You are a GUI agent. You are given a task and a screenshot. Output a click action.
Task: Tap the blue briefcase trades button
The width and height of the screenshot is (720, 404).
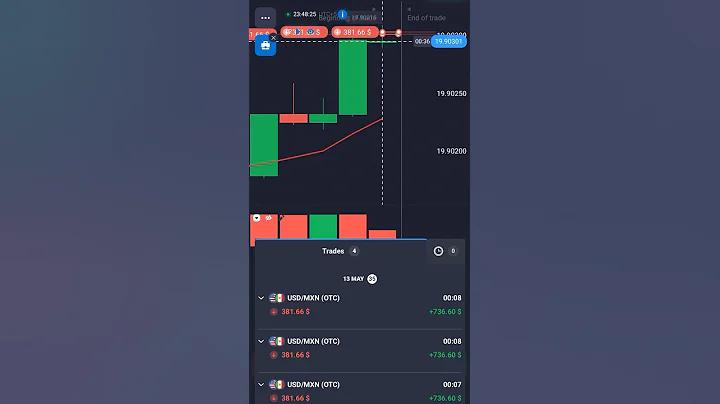click(x=265, y=46)
